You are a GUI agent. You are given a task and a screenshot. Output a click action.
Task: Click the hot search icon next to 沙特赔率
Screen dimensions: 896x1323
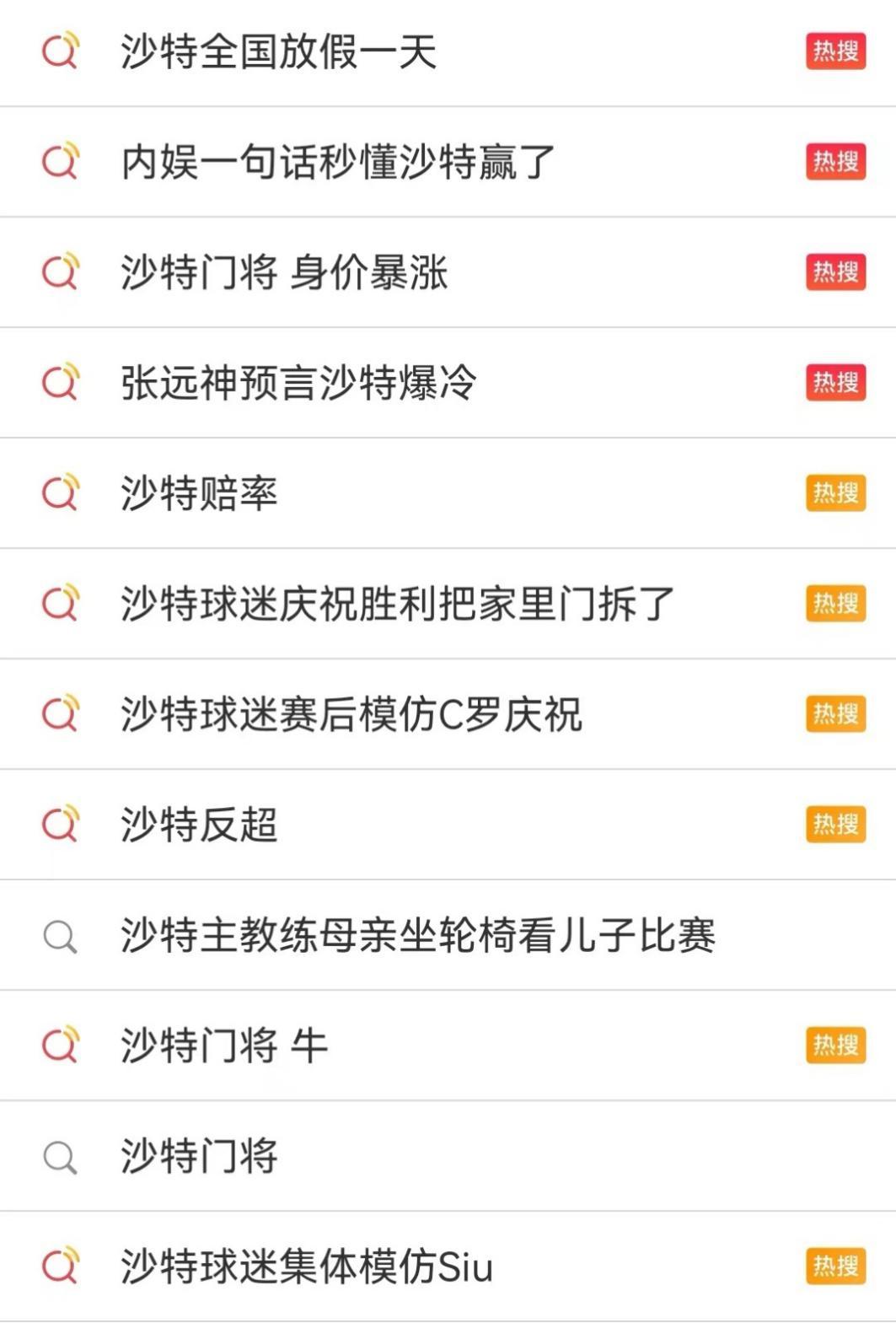click(x=61, y=493)
